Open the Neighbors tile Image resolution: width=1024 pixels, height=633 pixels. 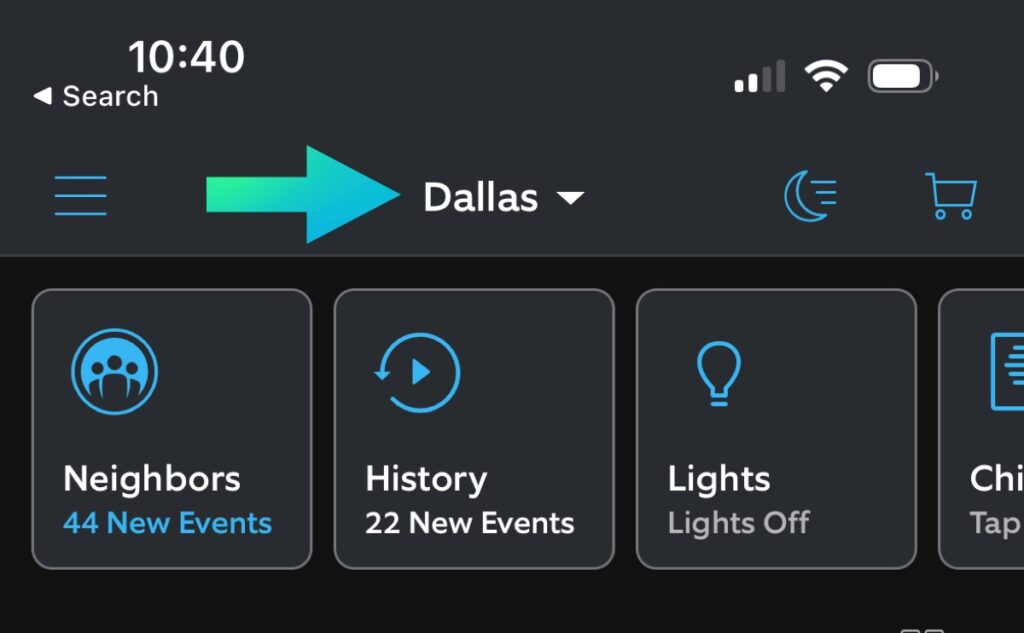[172, 429]
